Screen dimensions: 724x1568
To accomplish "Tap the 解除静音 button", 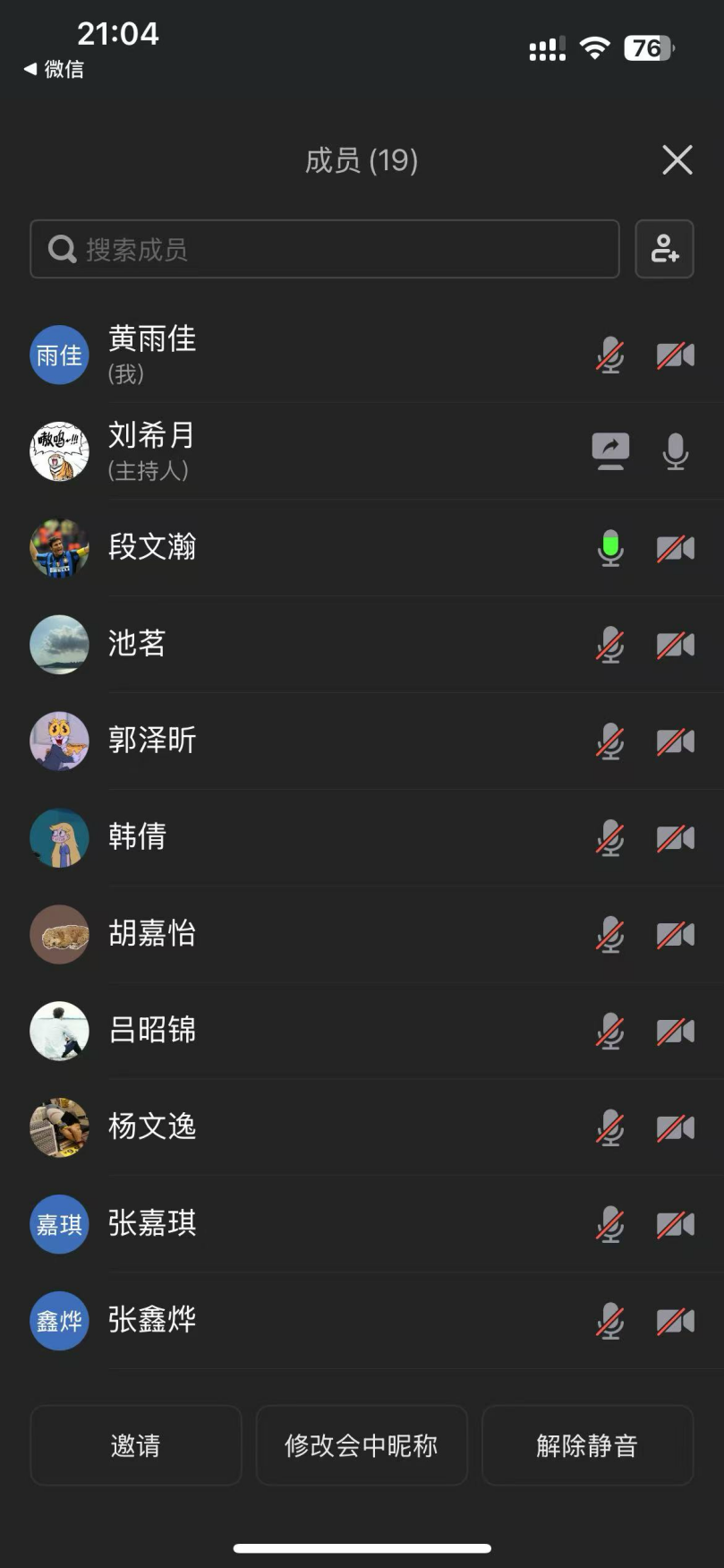I will point(587,1445).
